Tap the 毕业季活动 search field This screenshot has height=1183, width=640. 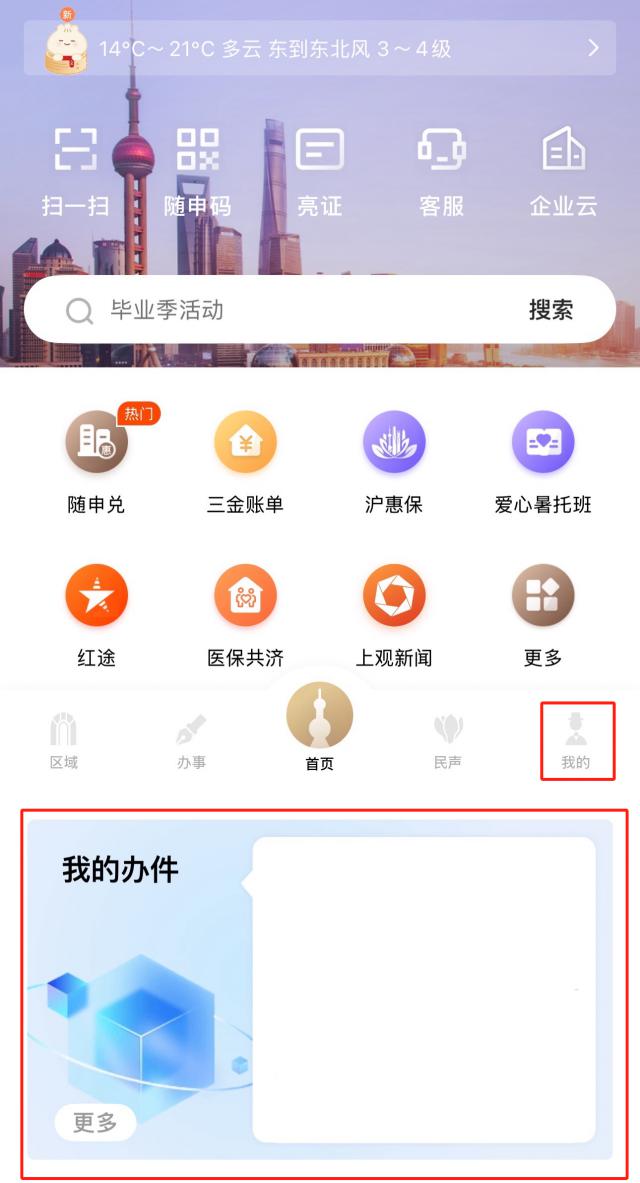pos(290,310)
